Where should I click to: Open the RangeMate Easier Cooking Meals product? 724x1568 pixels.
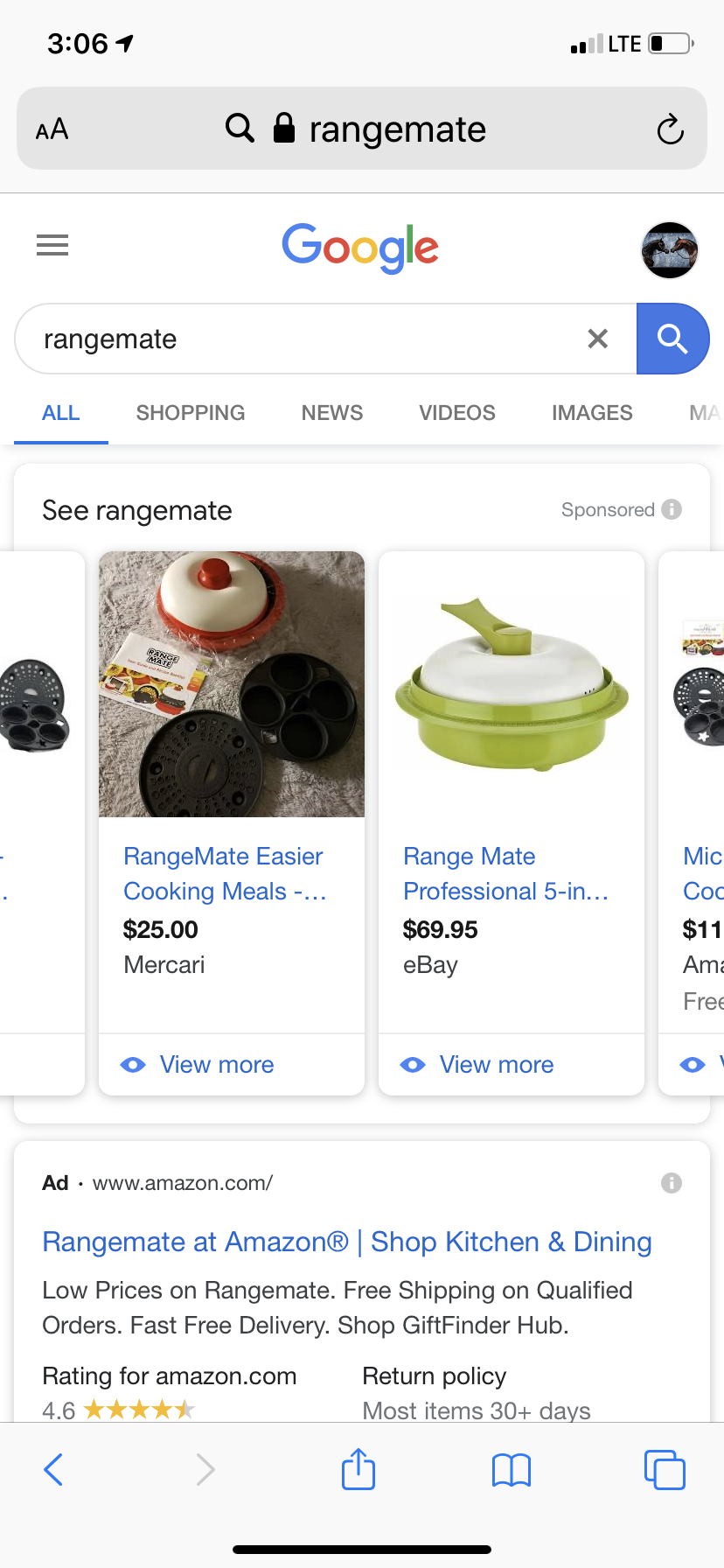click(x=224, y=873)
